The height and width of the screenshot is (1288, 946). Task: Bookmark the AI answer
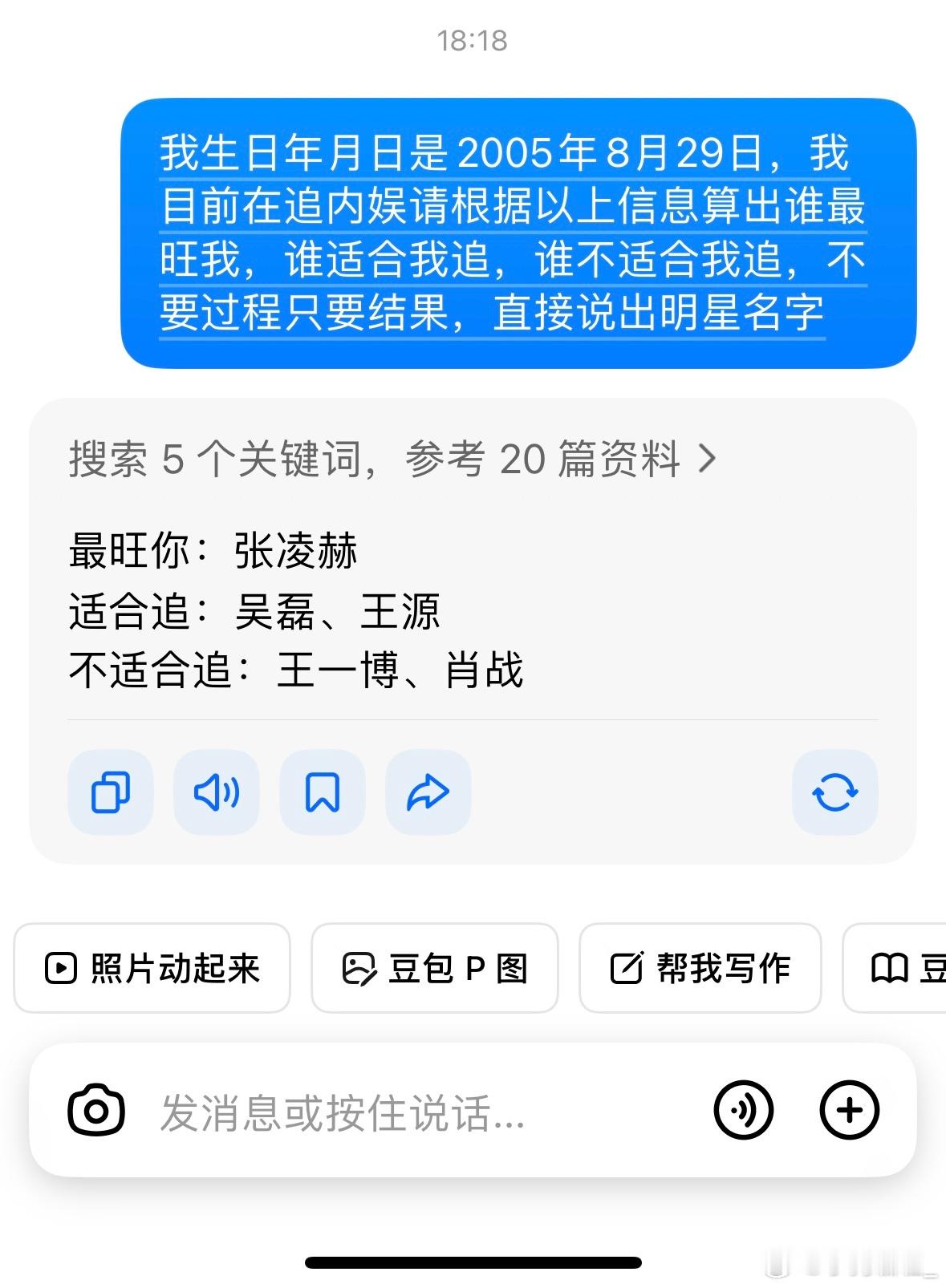322,792
